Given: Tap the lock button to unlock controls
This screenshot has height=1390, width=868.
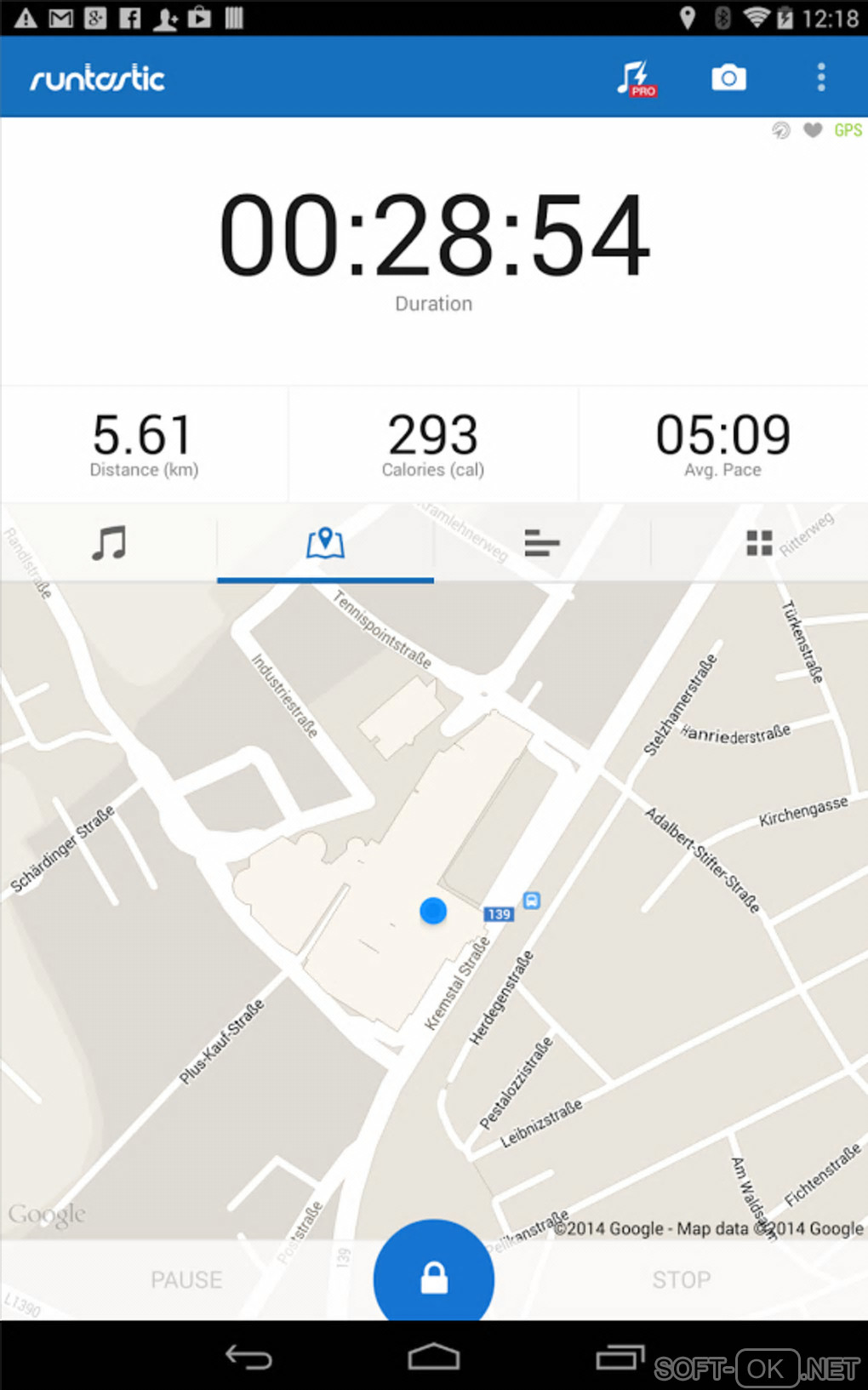Looking at the screenshot, I should click(434, 1278).
